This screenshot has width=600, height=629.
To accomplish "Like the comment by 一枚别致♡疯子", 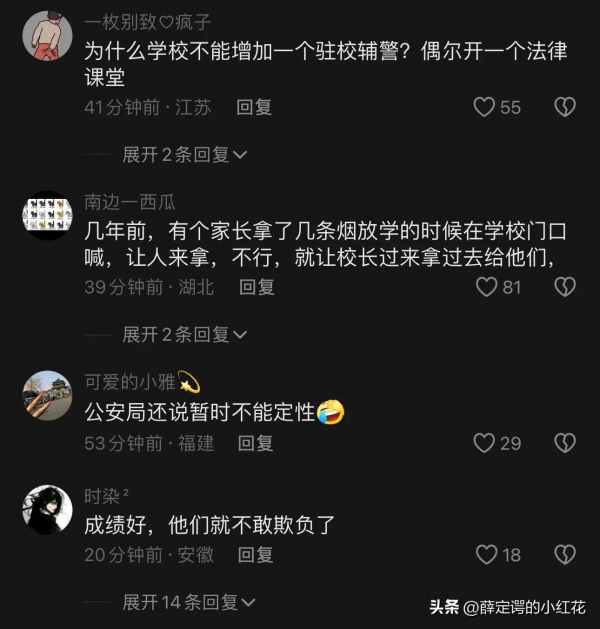I will coord(485,107).
